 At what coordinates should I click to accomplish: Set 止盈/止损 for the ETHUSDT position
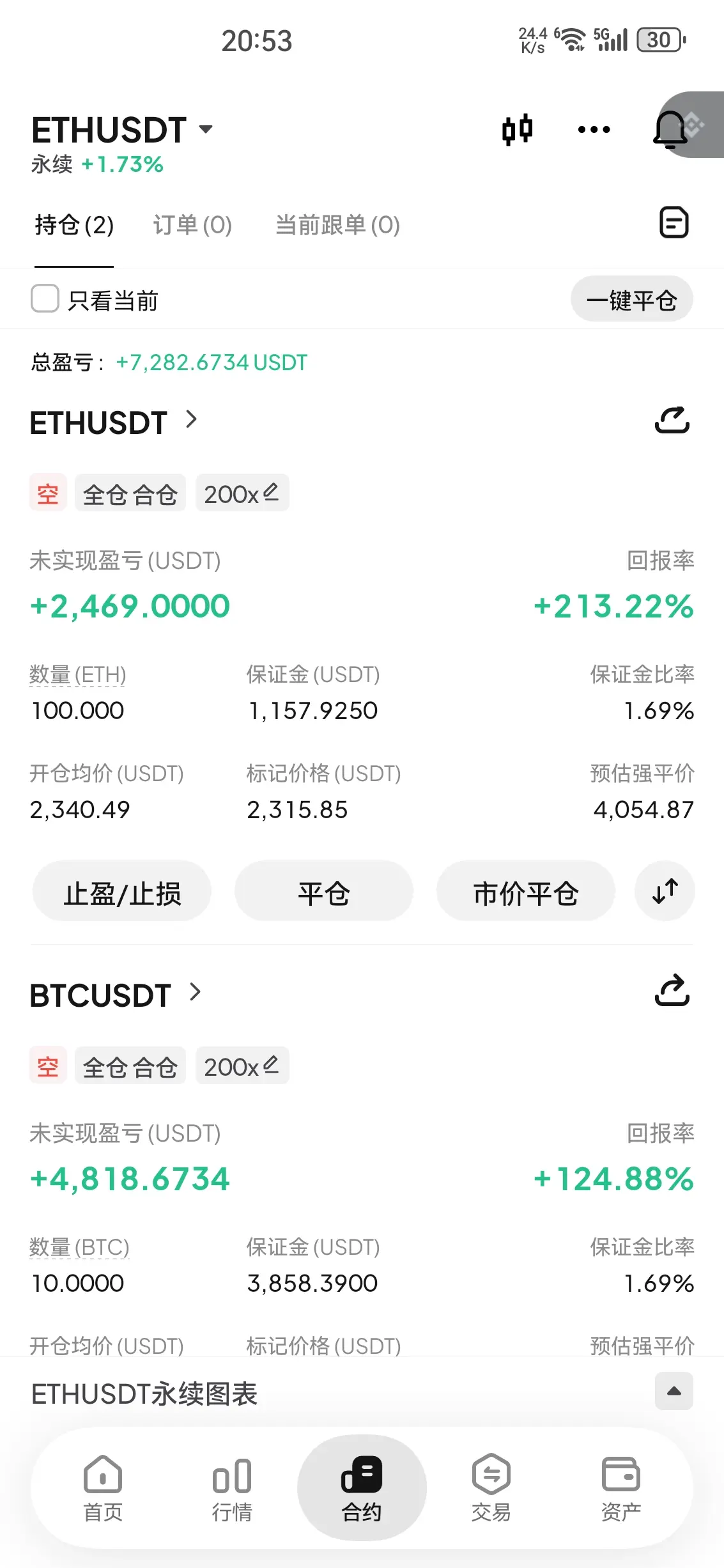(x=122, y=892)
